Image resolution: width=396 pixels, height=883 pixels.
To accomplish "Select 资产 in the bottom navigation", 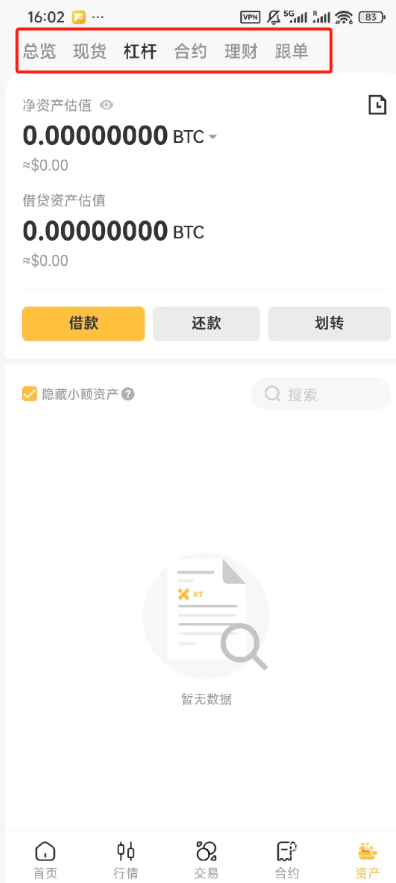I will [x=367, y=860].
